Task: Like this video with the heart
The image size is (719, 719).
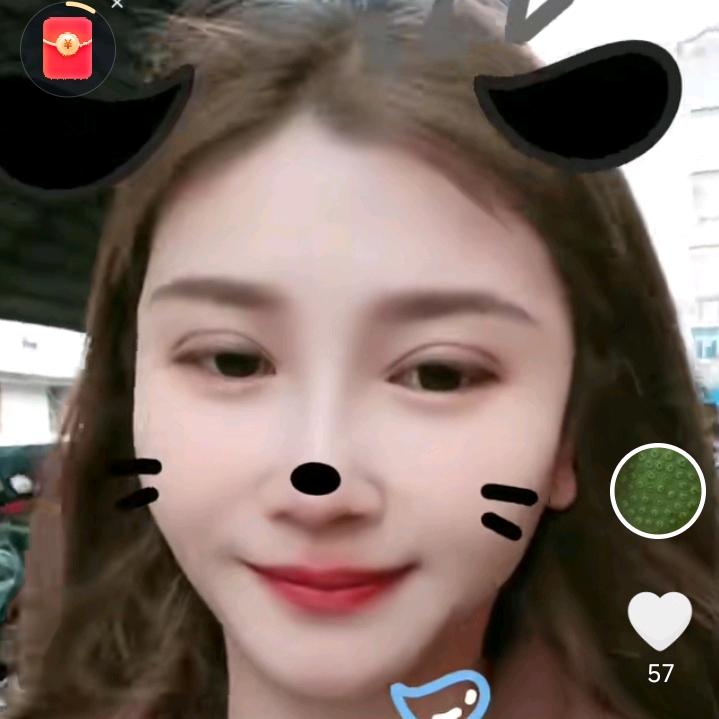Action: click(660, 620)
